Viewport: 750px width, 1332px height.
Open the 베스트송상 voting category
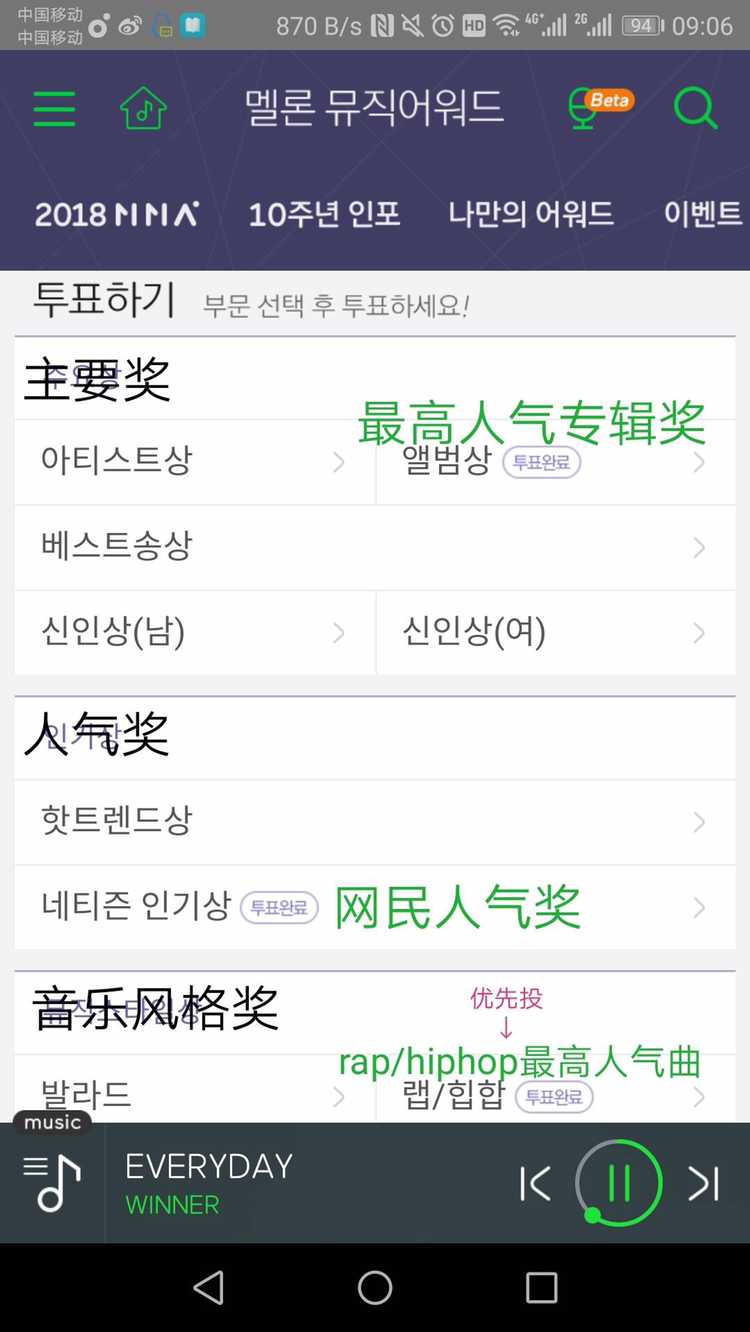[375, 547]
